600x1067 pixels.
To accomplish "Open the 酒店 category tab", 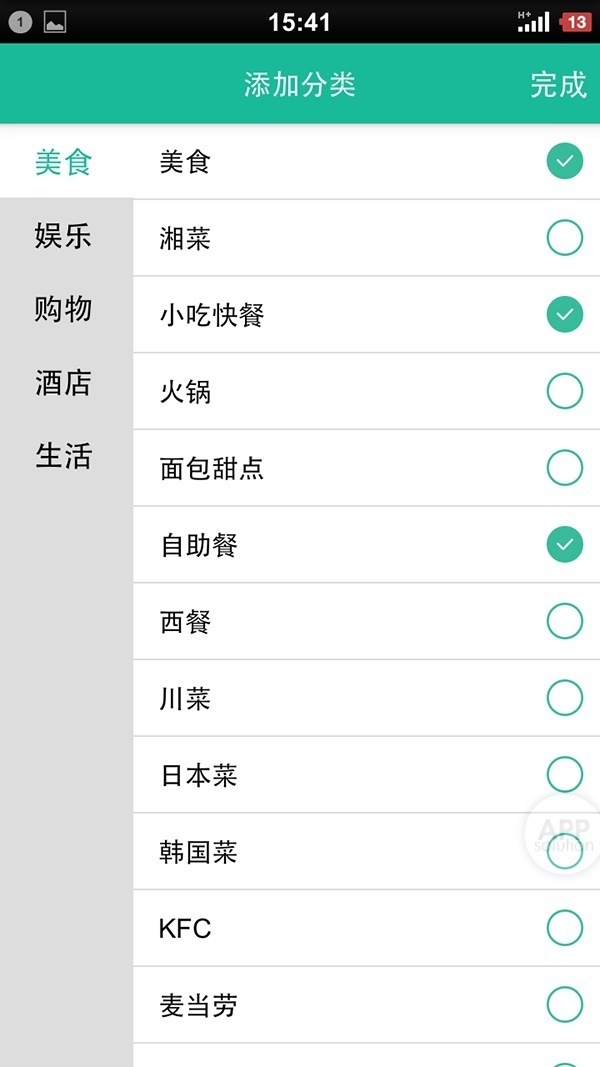I will coord(63,383).
